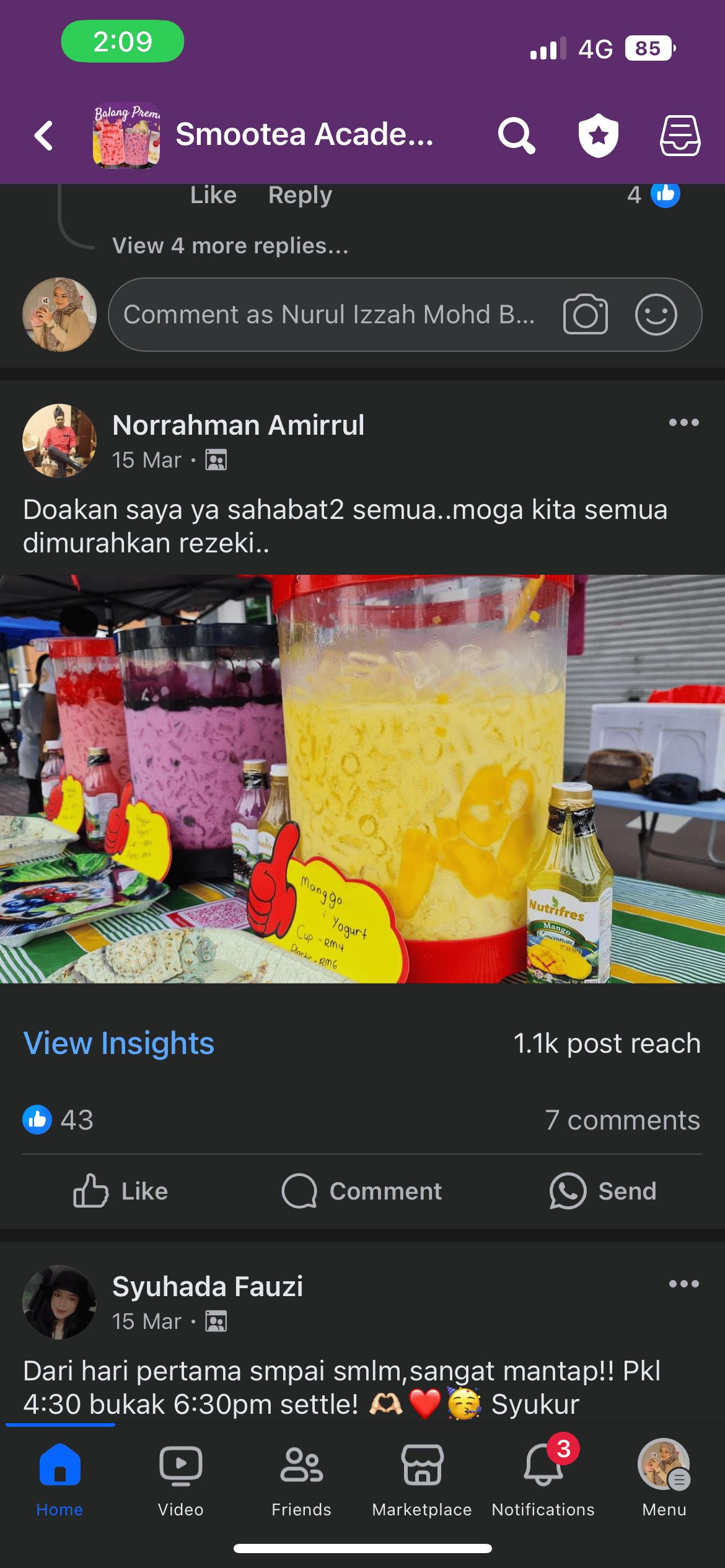Open the emoji picker in comment box

[656, 315]
